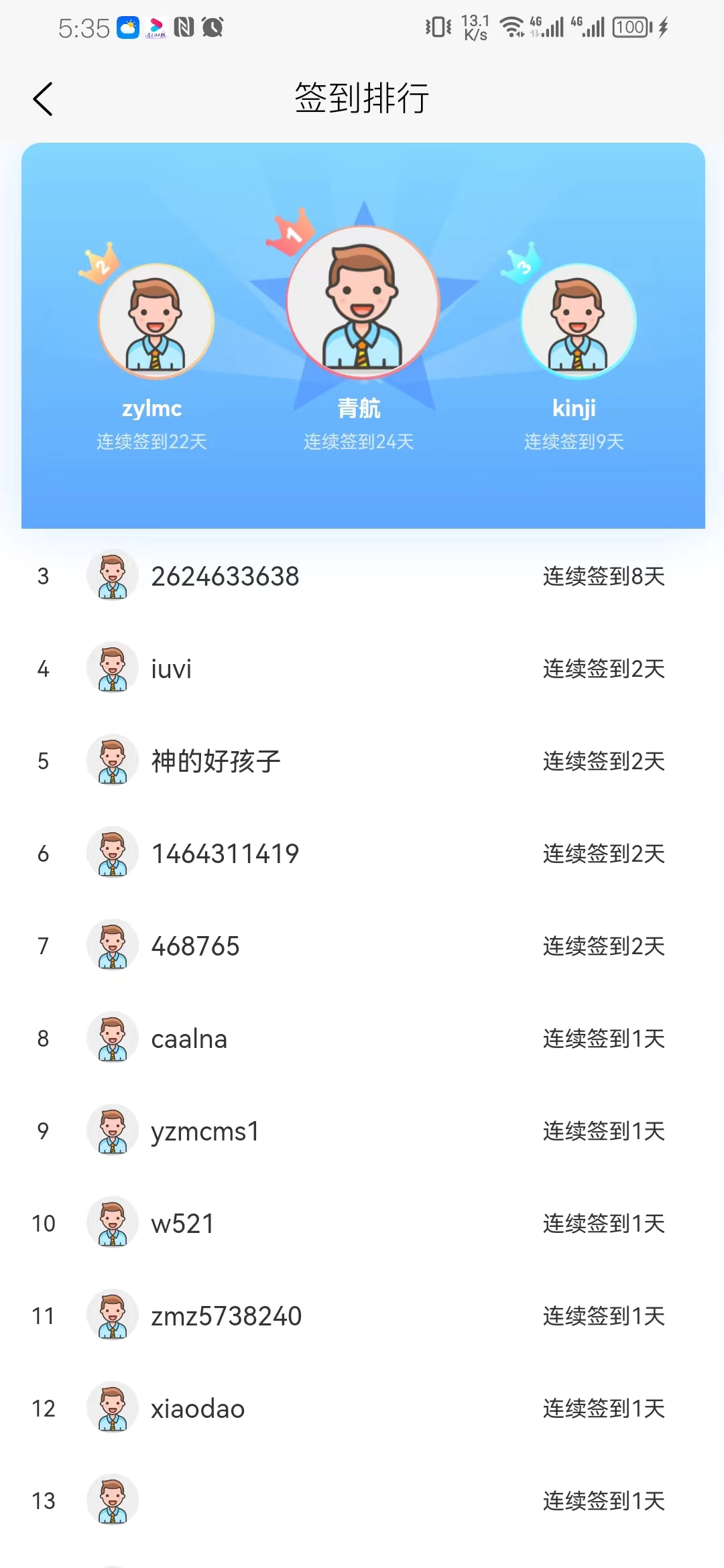
Task: Open second-place user zylmc's avatar
Action: click(x=156, y=321)
